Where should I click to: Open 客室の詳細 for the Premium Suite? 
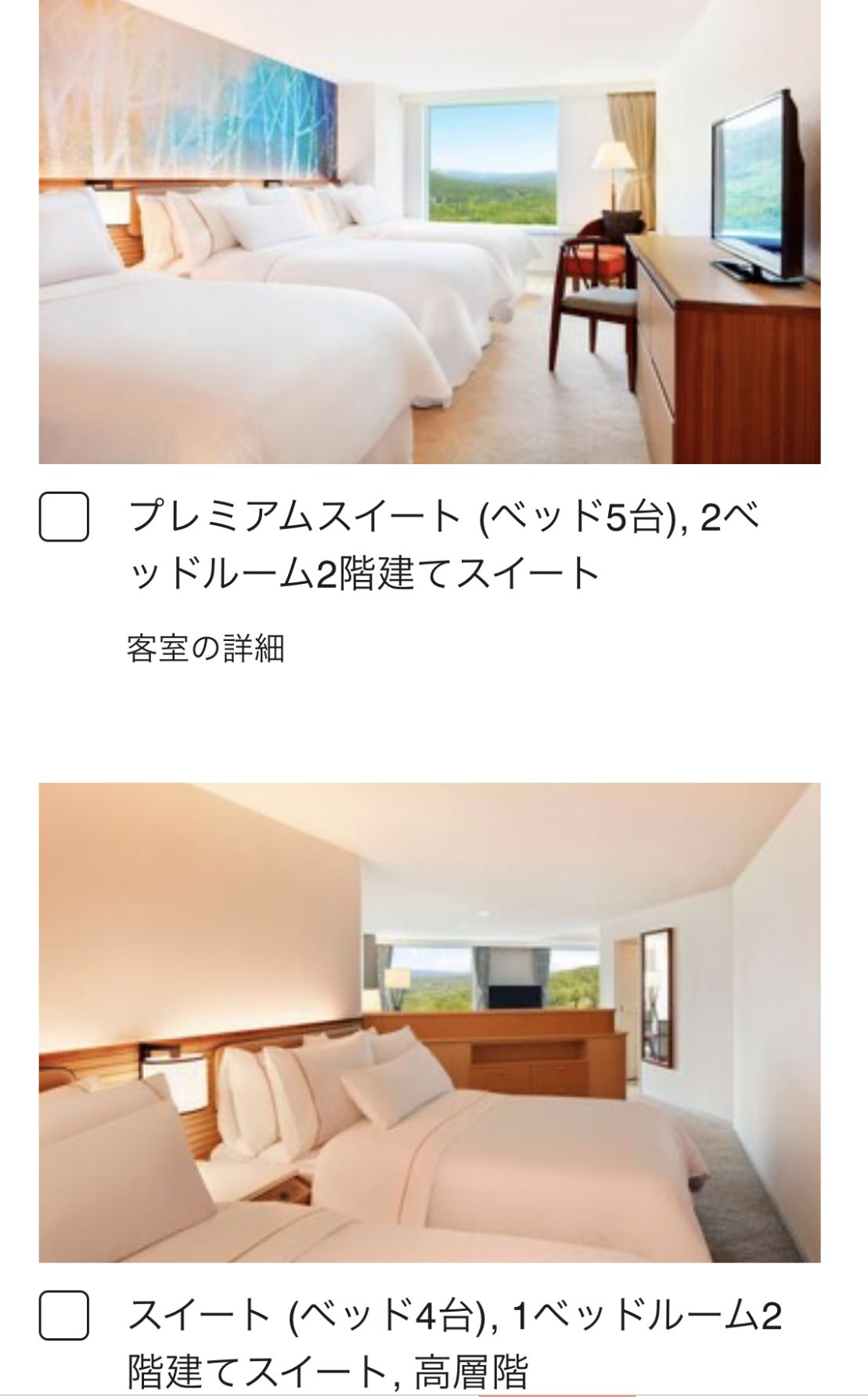[x=205, y=649]
